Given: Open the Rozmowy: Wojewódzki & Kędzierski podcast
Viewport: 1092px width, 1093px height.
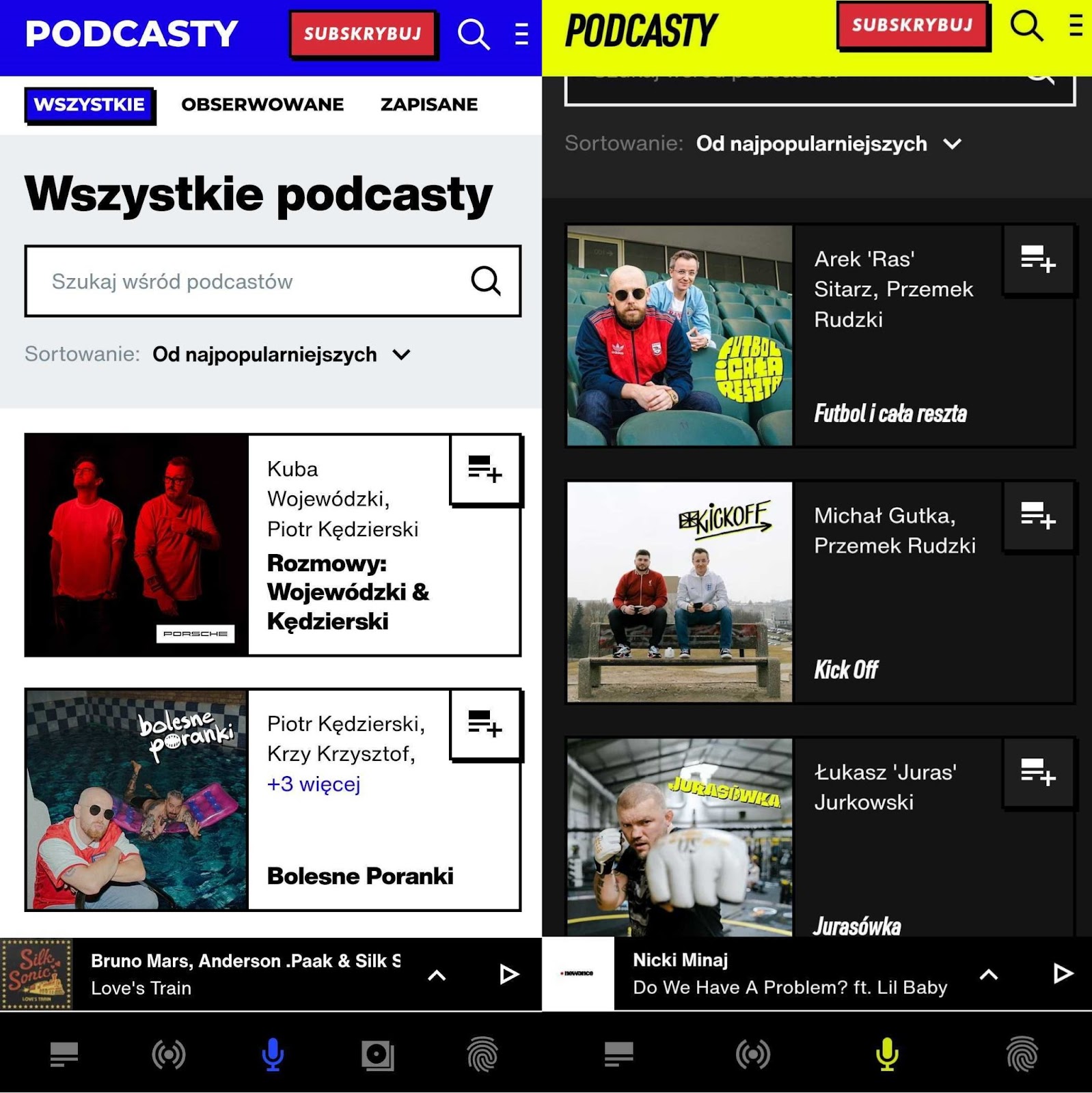Looking at the screenshot, I should [327, 592].
